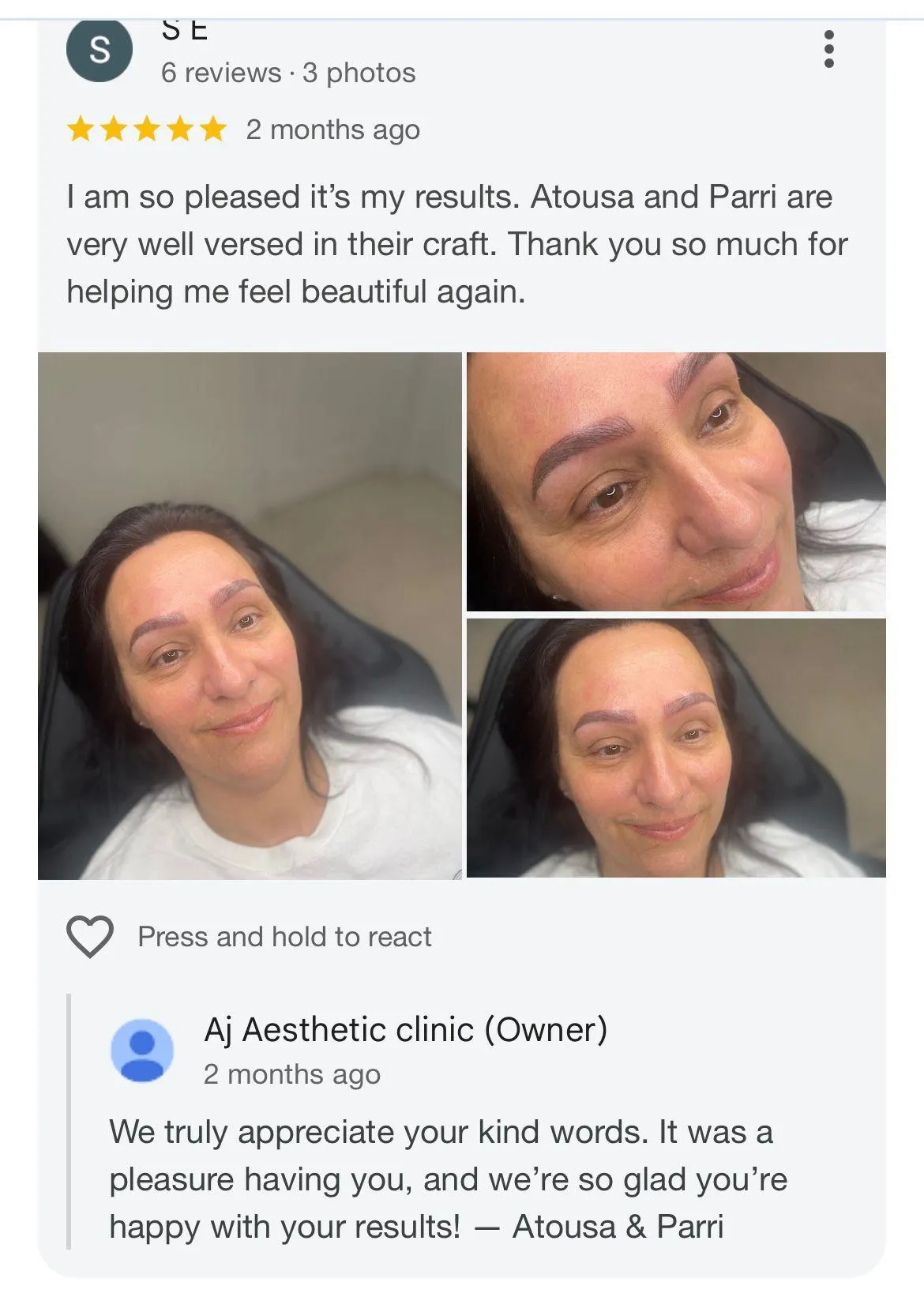924x1297 pixels.
Task: Open reviewer SE's profile avatar
Action: 100,50
